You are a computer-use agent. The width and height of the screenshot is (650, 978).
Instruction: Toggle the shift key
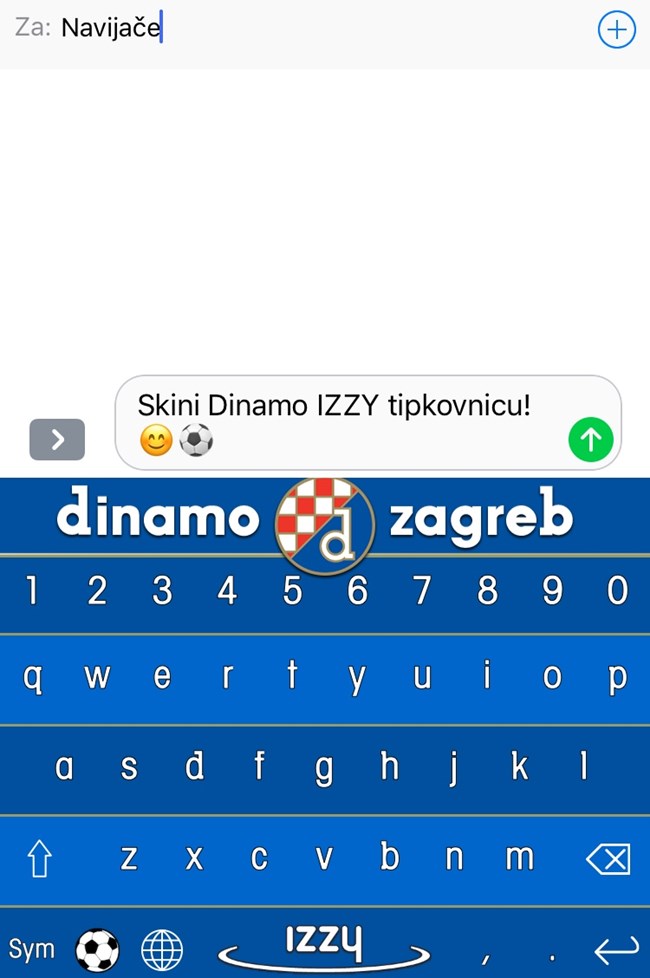click(x=40, y=858)
